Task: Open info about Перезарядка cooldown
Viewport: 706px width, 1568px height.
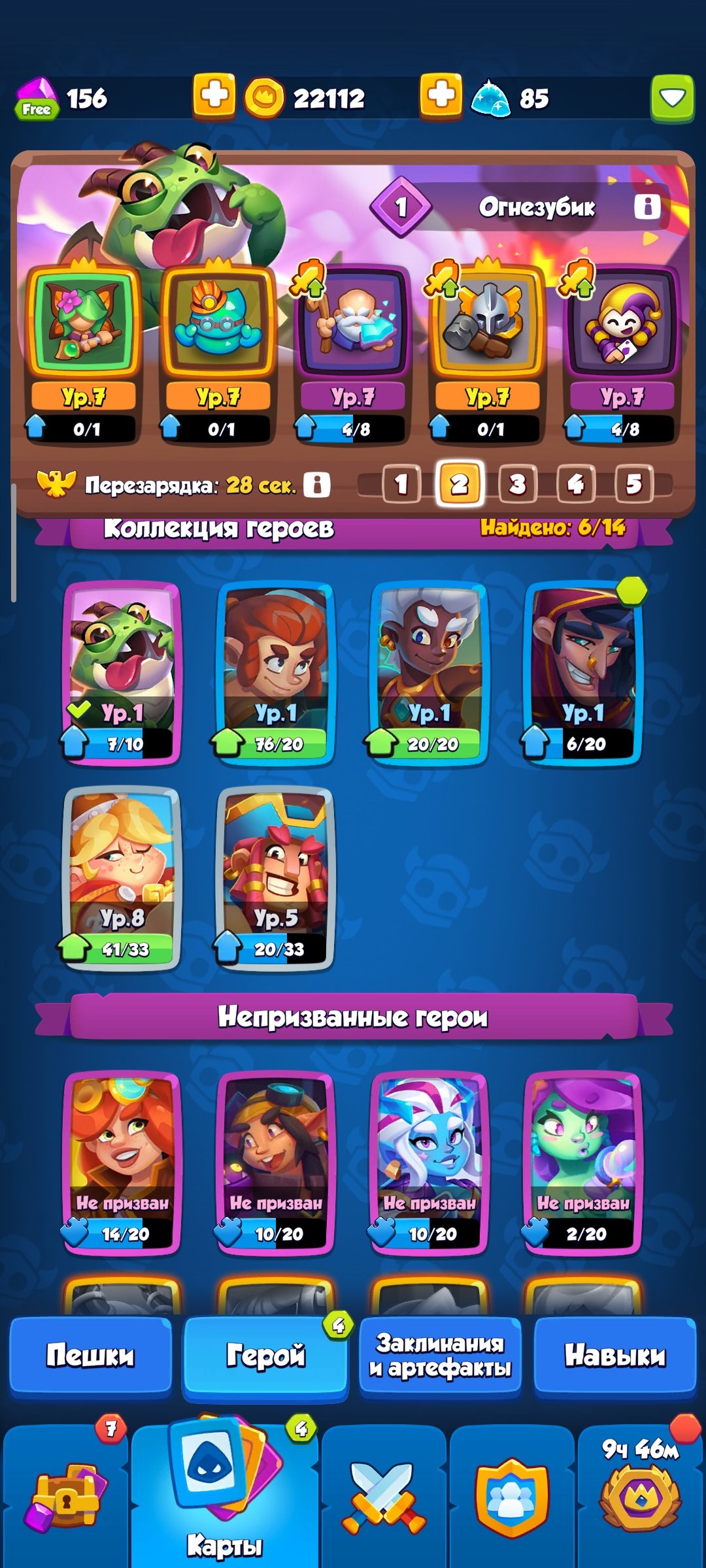Action: pyautogui.click(x=317, y=485)
